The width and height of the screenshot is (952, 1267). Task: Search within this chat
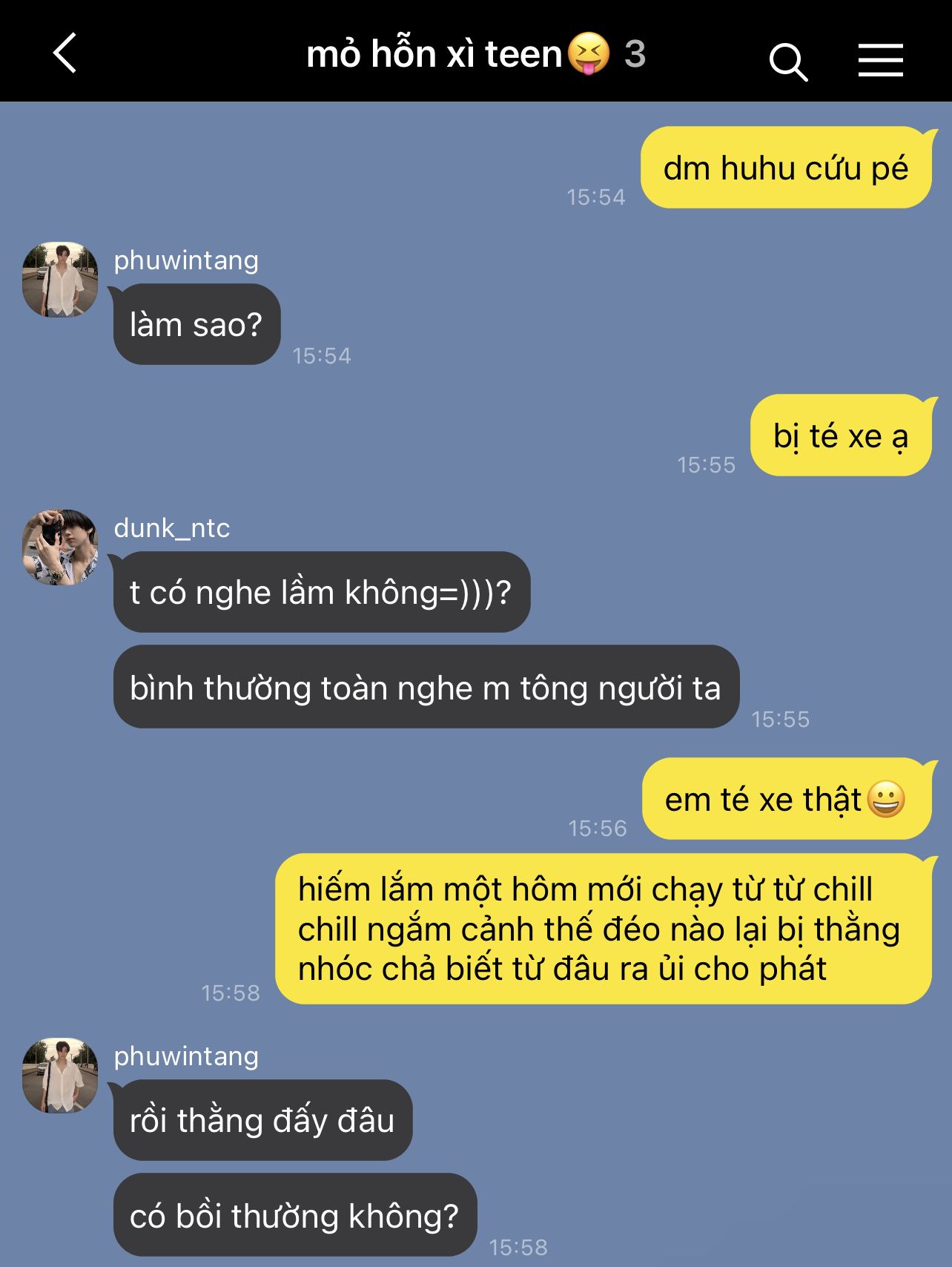pos(787,61)
